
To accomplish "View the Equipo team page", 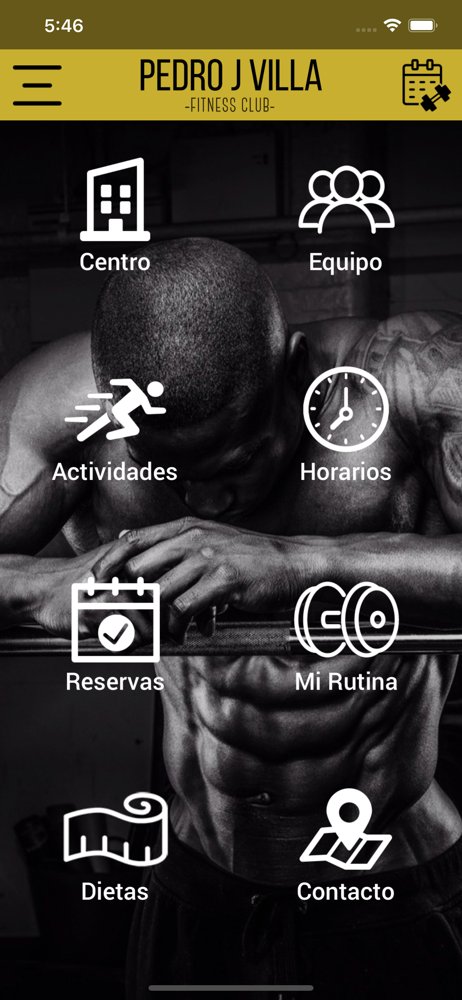I will 346,219.
